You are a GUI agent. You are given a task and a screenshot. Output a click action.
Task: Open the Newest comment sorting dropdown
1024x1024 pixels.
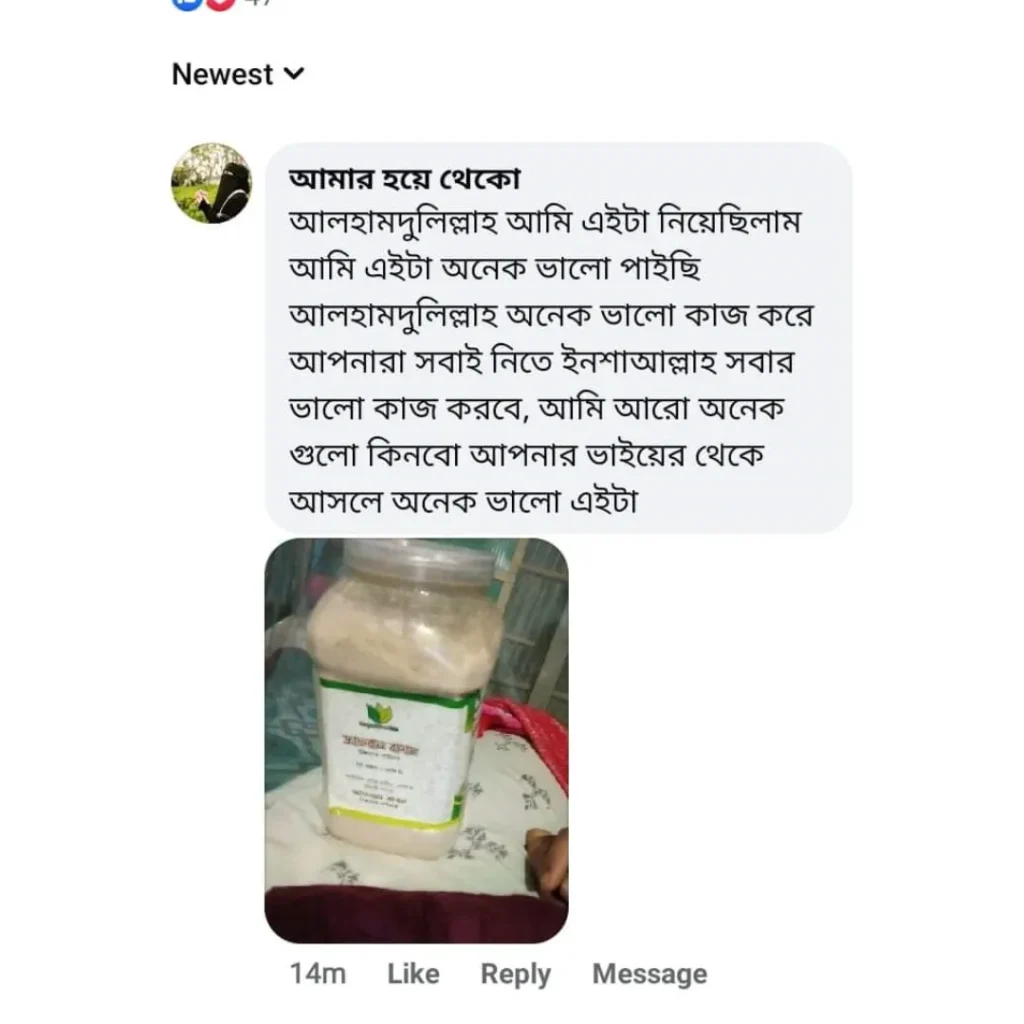coord(238,75)
